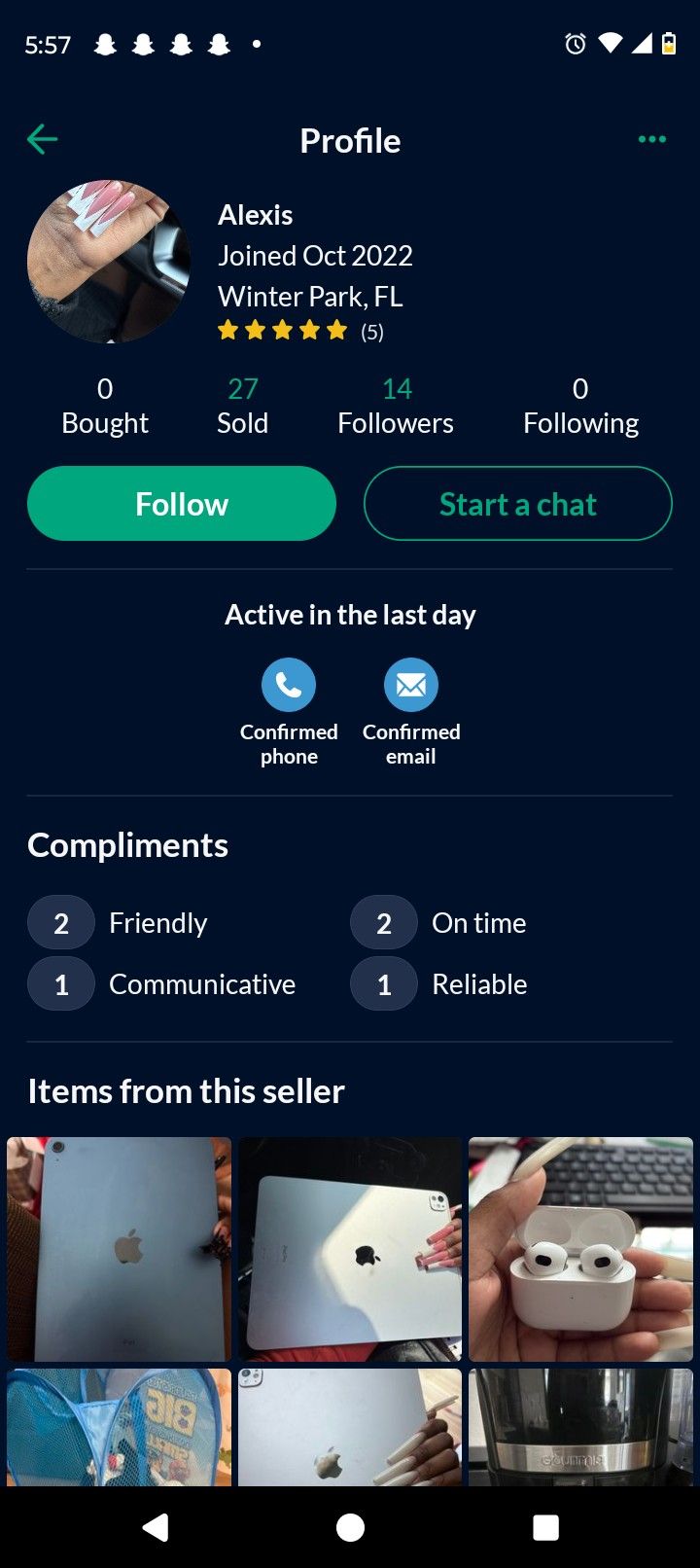
Task: Open the three-dot overflow menu
Action: tap(651, 139)
